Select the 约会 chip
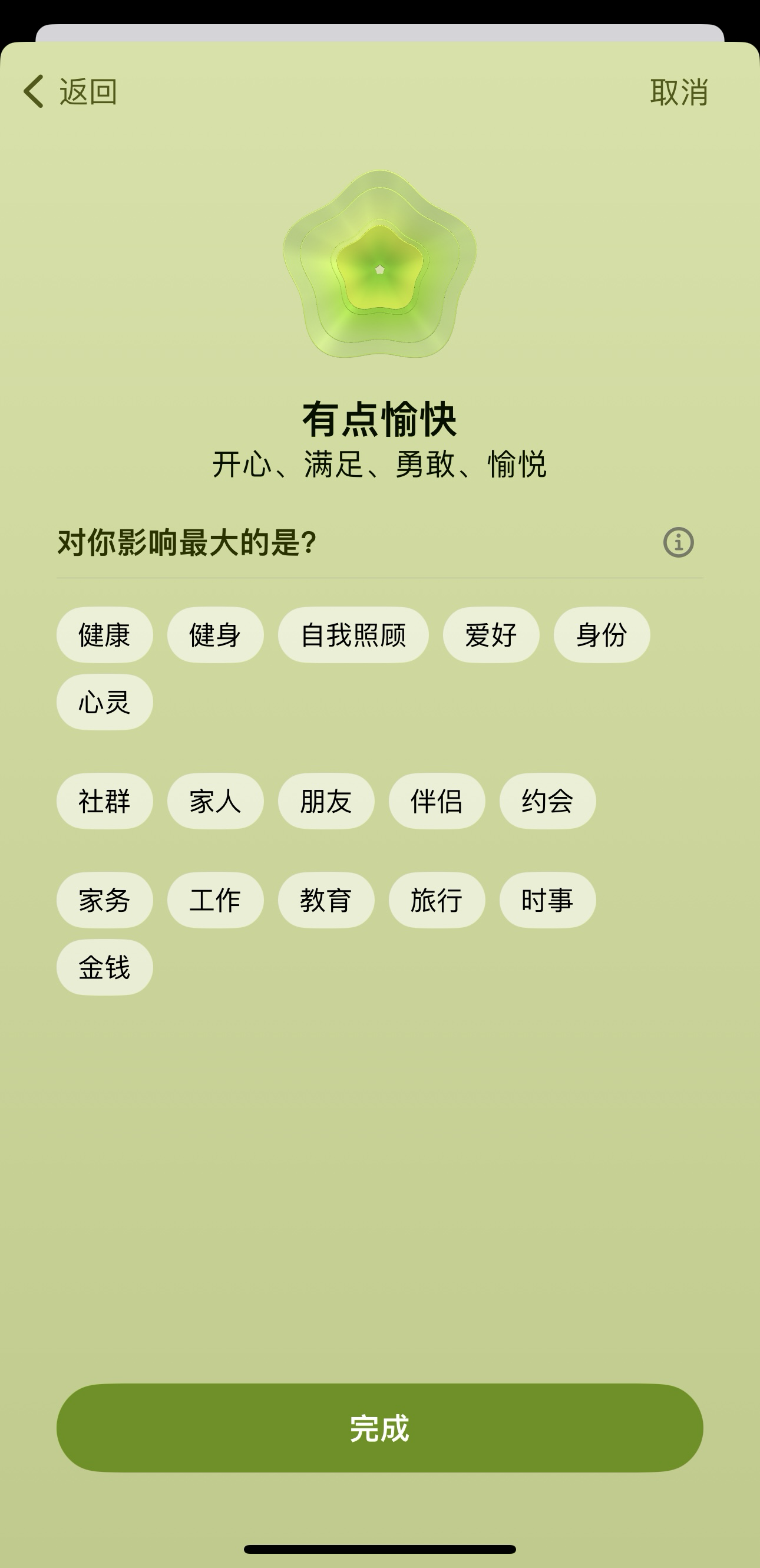Image resolution: width=760 pixels, height=1568 pixels. point(548,801)
